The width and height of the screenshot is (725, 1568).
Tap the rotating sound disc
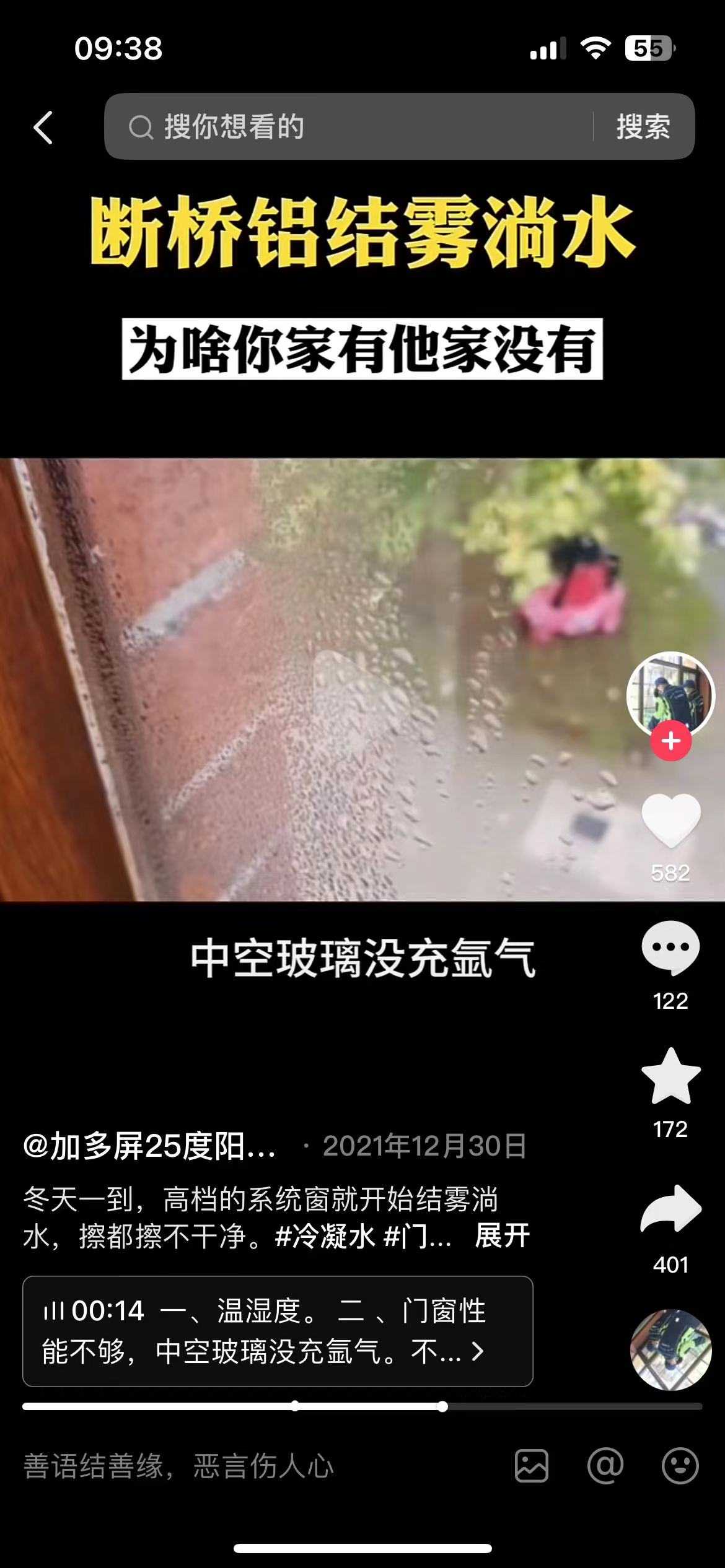click(670, 1349)
